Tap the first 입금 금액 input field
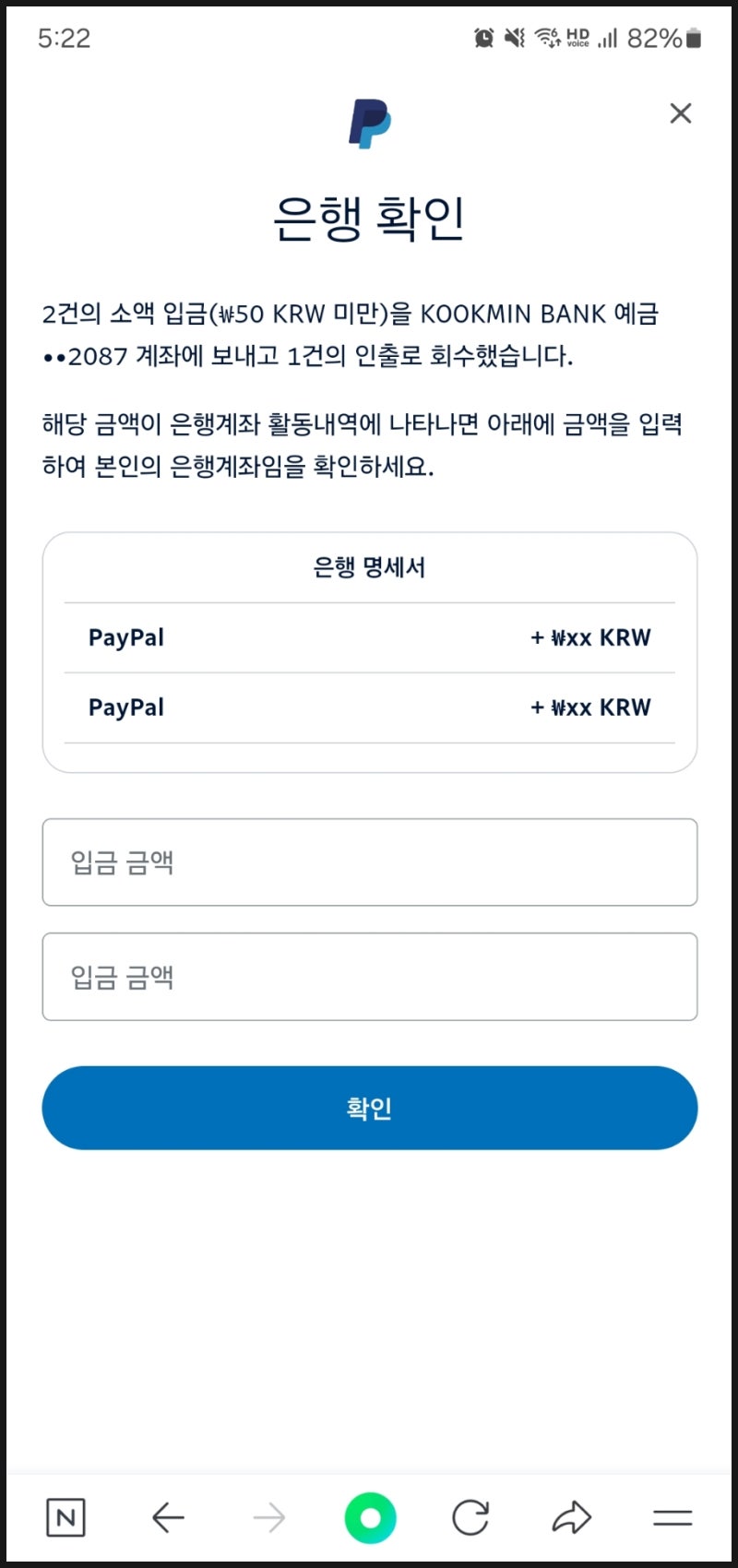The width and height of the screenshot is (738, 1568). [x=369, y=861]
